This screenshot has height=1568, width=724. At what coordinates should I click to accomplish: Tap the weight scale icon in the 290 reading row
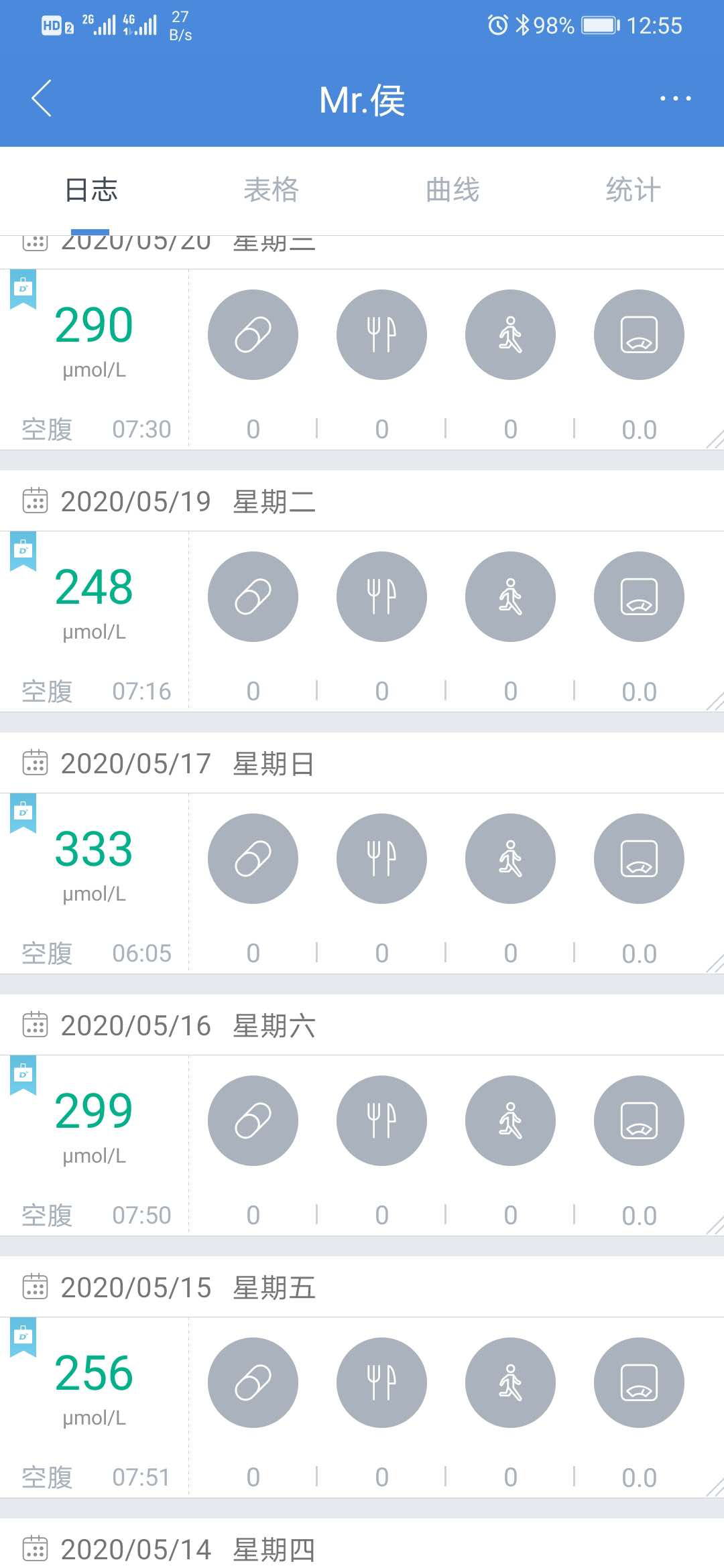pyautogui.click(x=639, y=334)
